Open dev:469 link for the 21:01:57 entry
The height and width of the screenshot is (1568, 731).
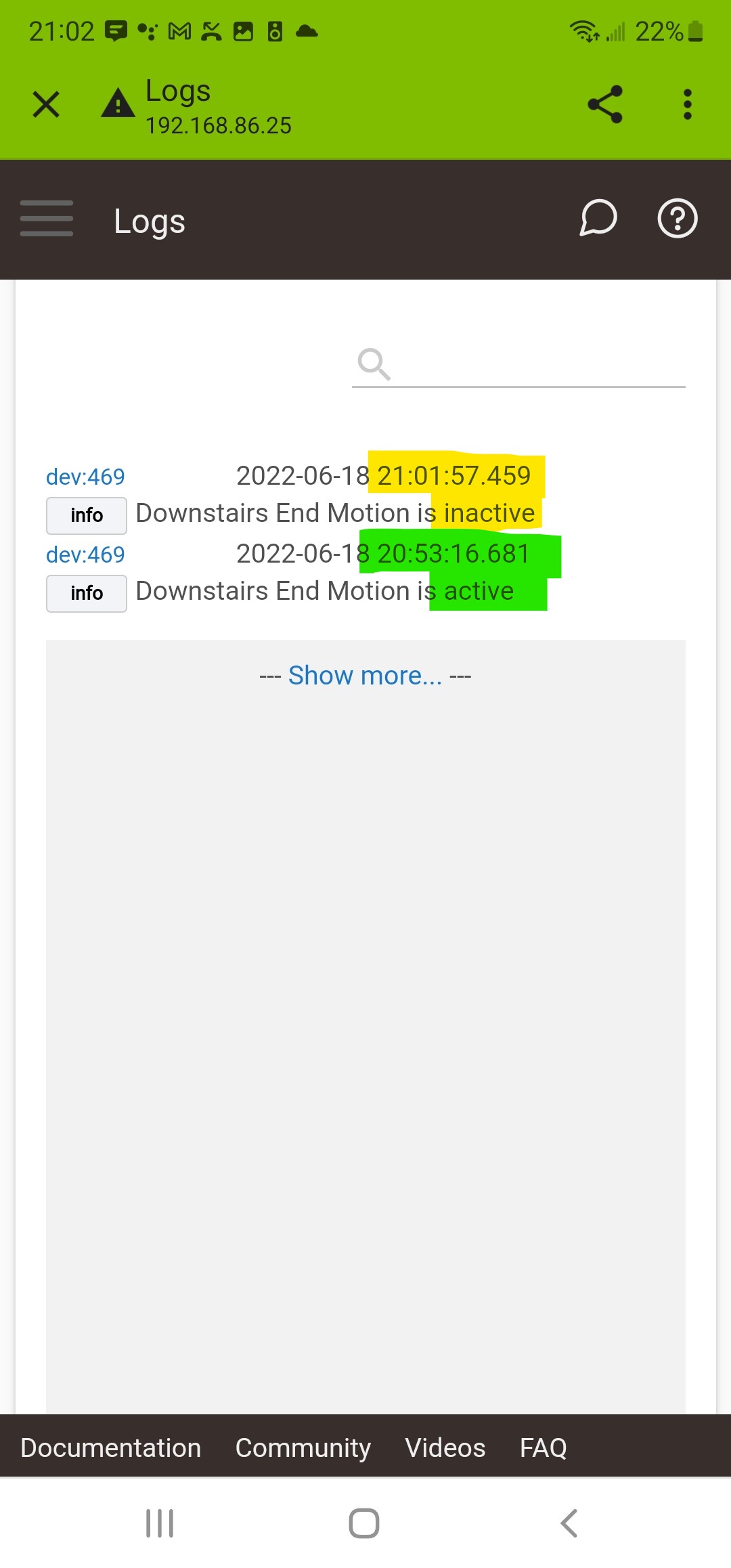pyautogui.click(x=85, y=477)
